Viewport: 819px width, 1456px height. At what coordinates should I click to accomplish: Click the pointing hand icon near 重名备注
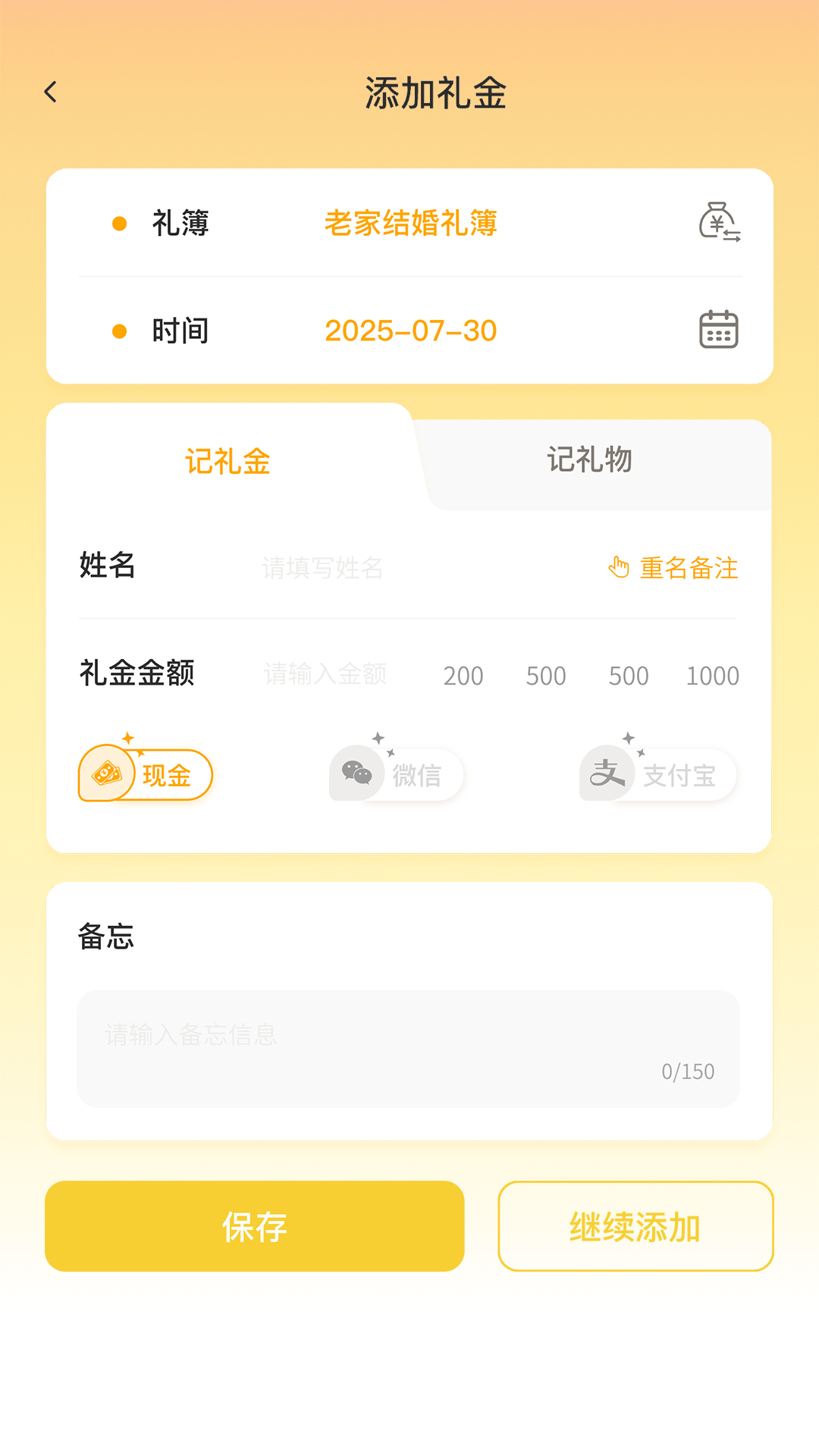click(618, 567)
